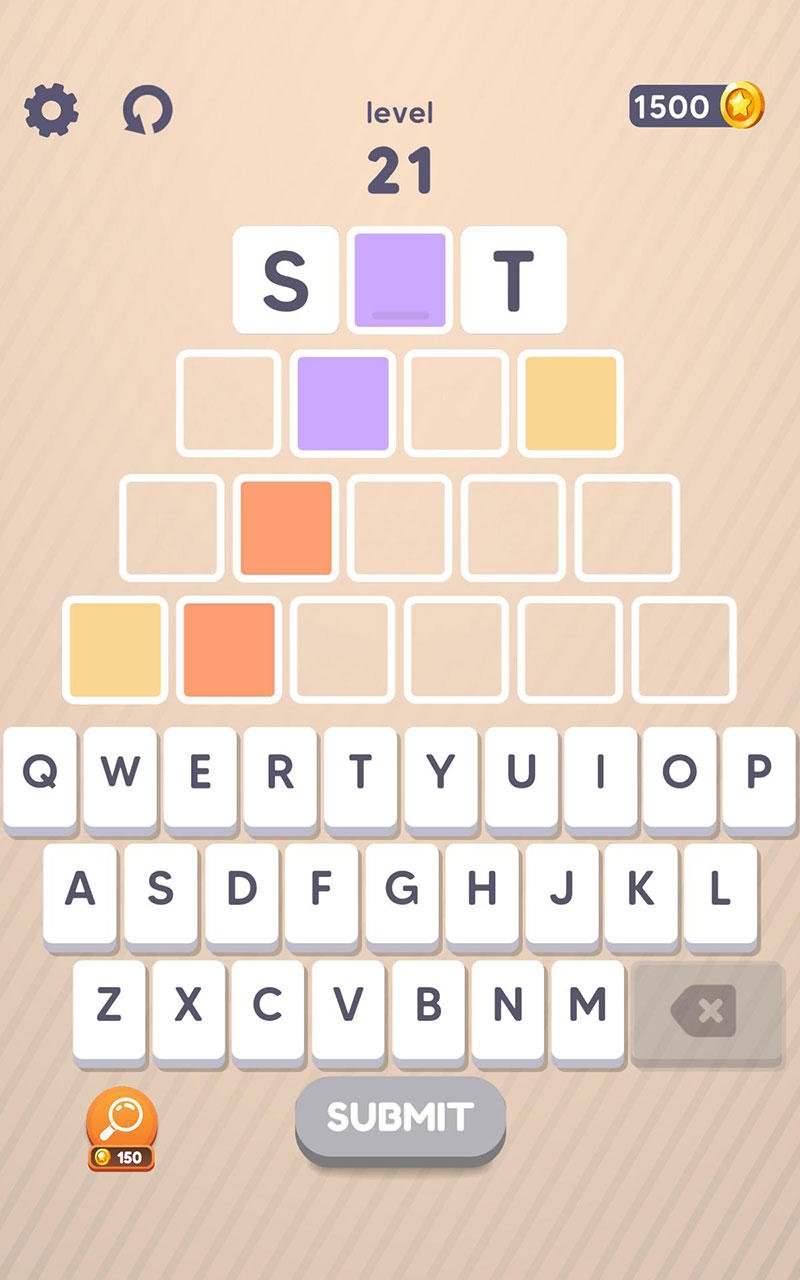Delete the last letter with backspace
The width and height of the screenshot is (800, 1280).
(x=708, y=1012)
